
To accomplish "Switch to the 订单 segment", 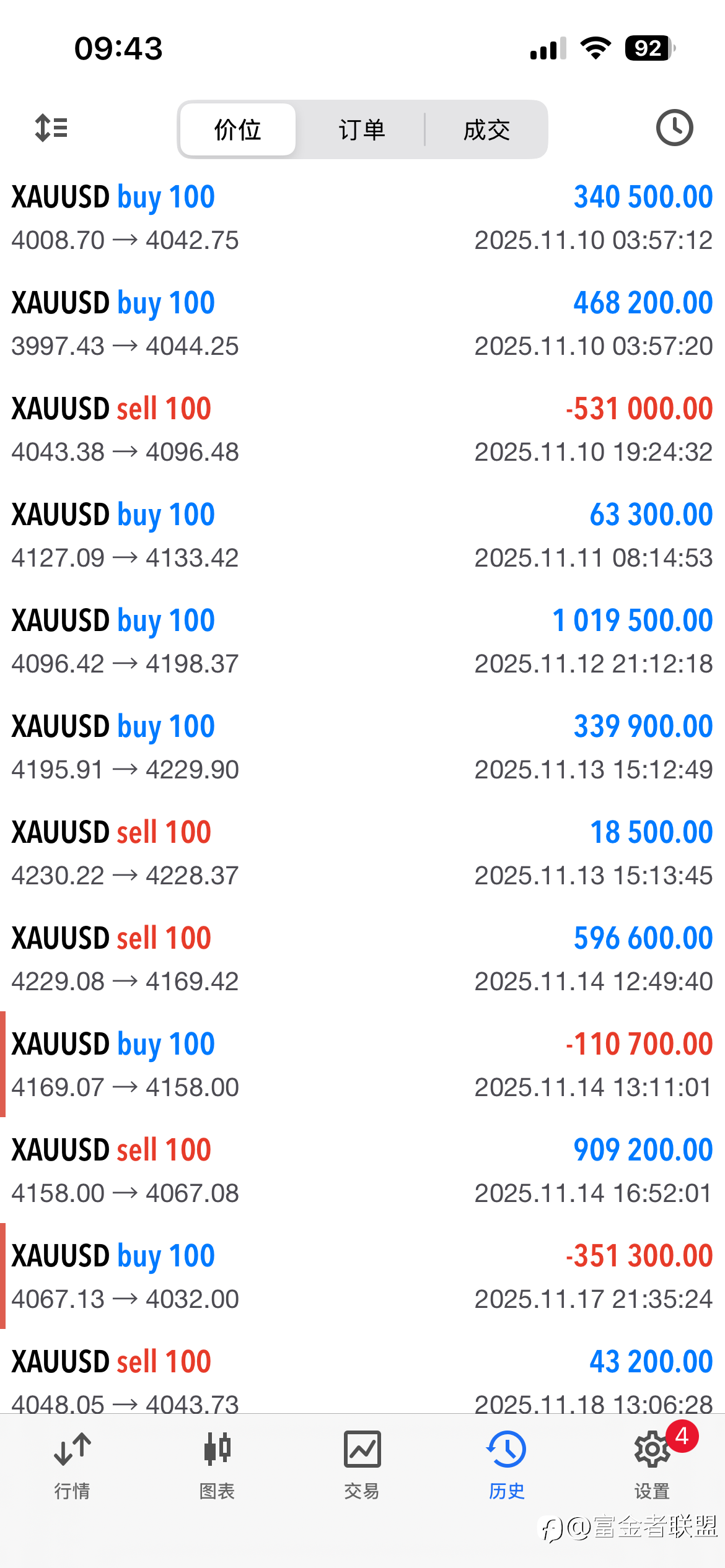I will click(x=362, y=129).
